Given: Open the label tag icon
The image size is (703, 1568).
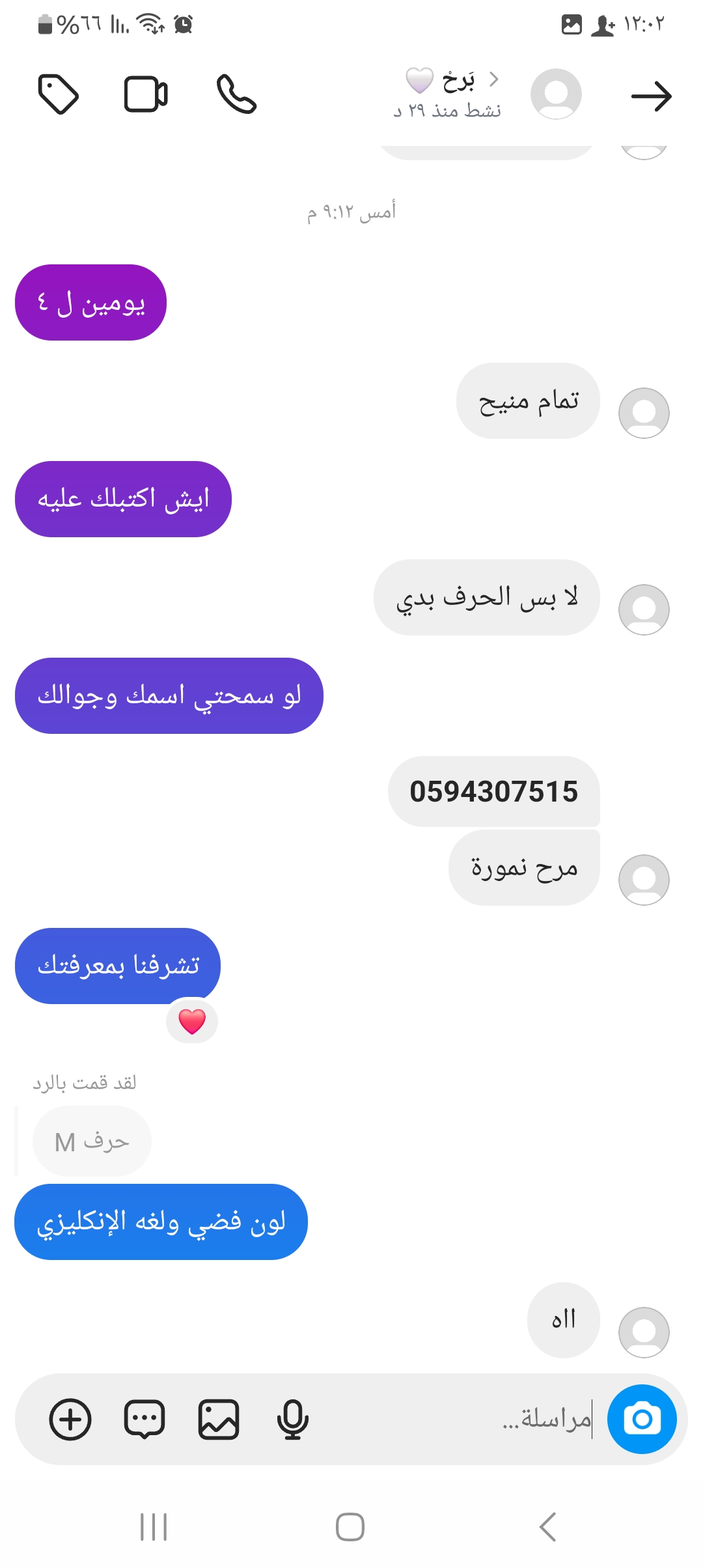Looking at the screenshot, I should coord(59,94).
